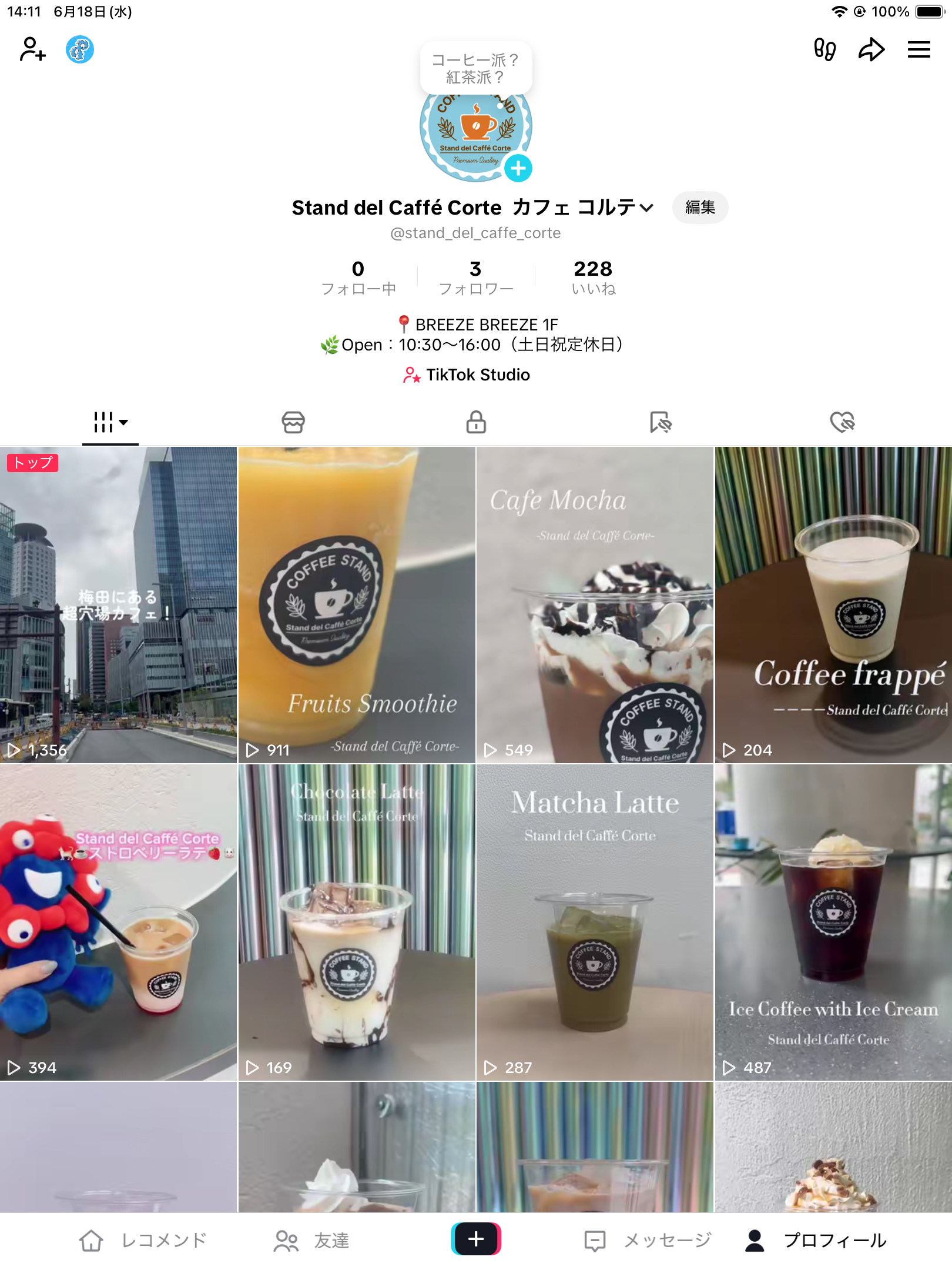Add a new profile photo with plus badge
This screenshot has width=952, height=1270.
[x=518, y=169]
